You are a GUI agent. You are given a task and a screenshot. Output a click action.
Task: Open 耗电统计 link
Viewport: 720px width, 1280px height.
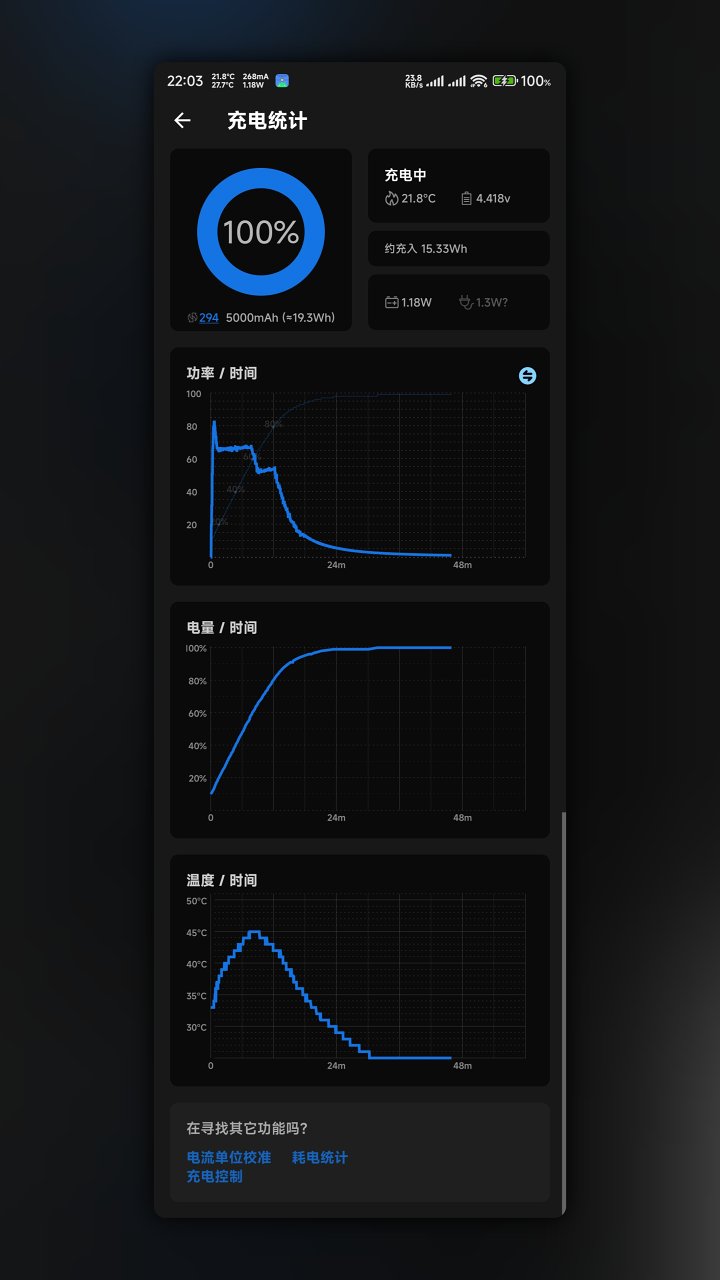320,1157
